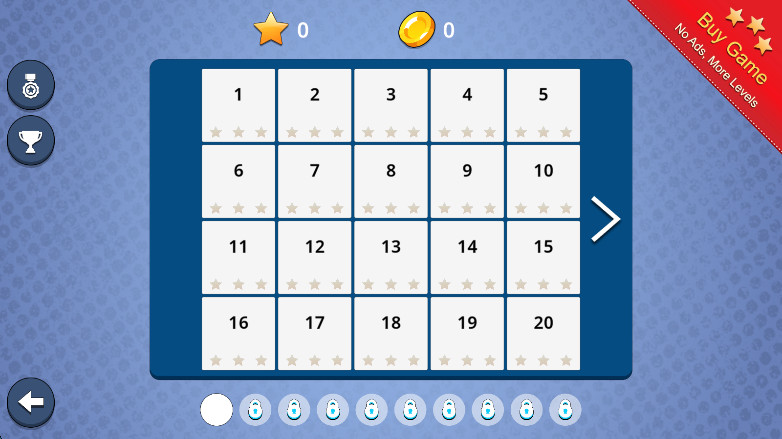Screen dimensions: 782x439
Task: Start level 16
Action: point(238,333)
